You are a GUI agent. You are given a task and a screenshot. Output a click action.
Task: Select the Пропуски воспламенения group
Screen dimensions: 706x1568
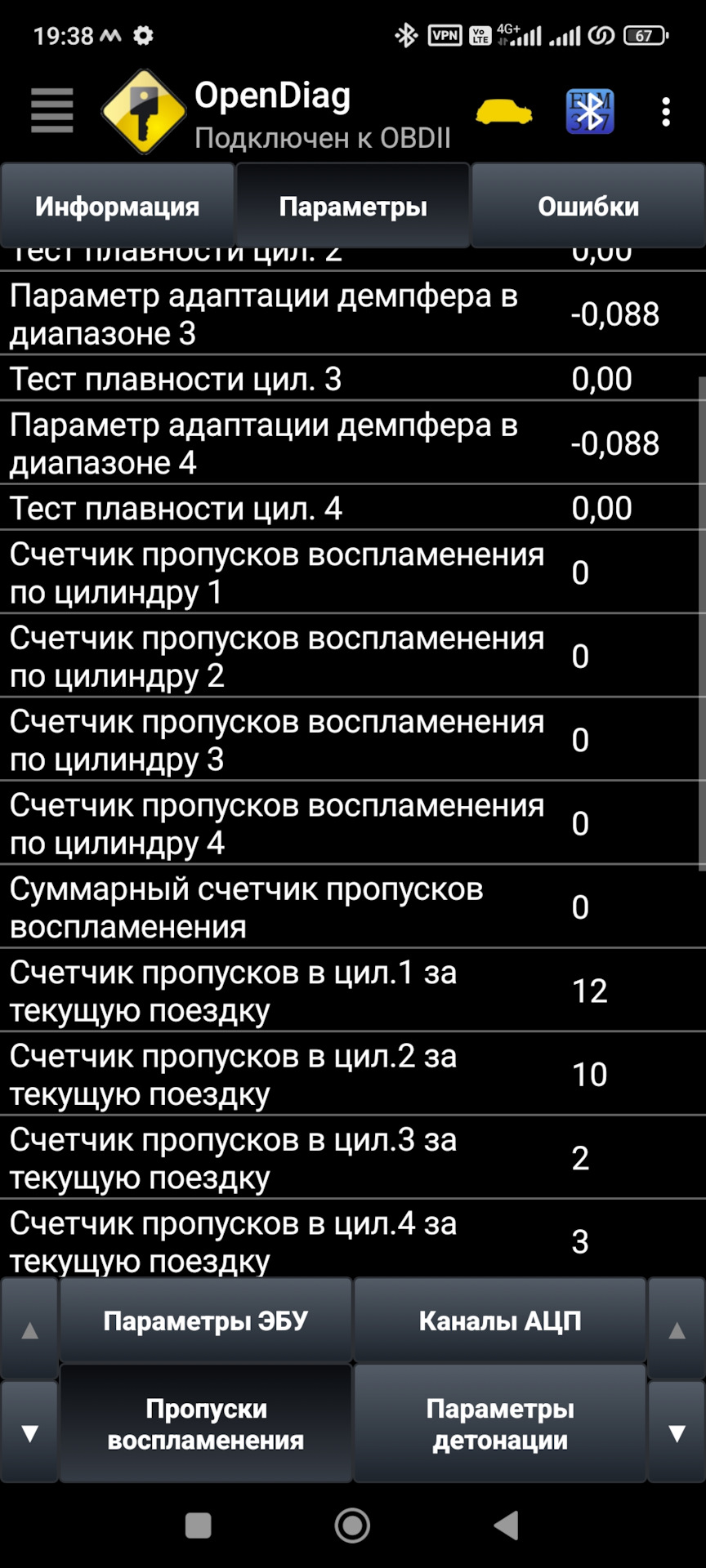tap(206, 1424)
